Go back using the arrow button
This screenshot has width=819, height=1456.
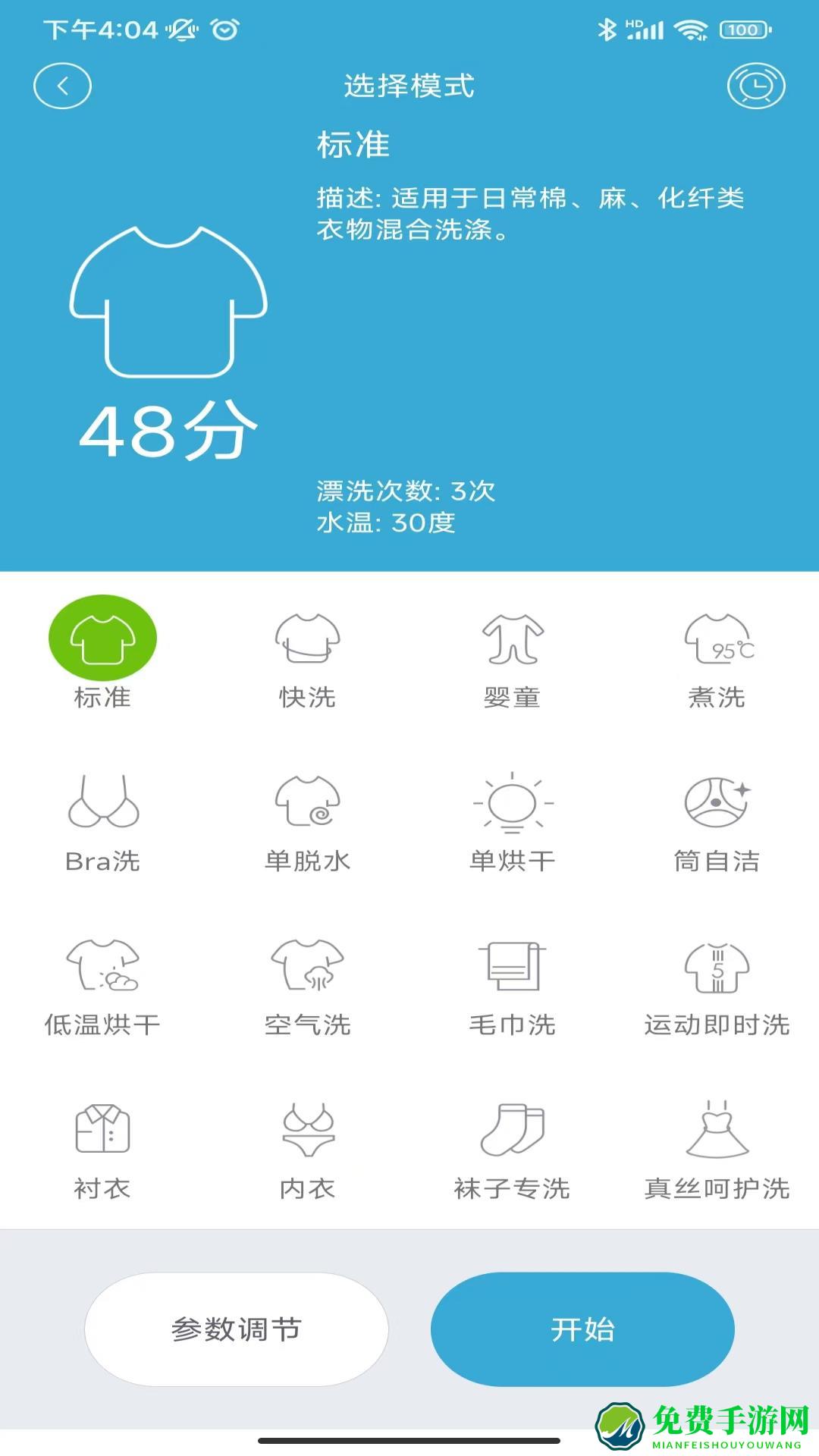63,86
